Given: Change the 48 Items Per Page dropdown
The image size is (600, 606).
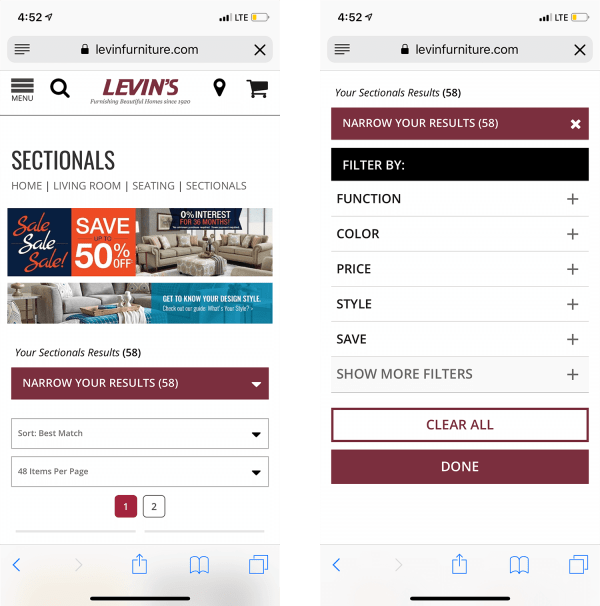Looking at the screenshot, I should 140,471.
